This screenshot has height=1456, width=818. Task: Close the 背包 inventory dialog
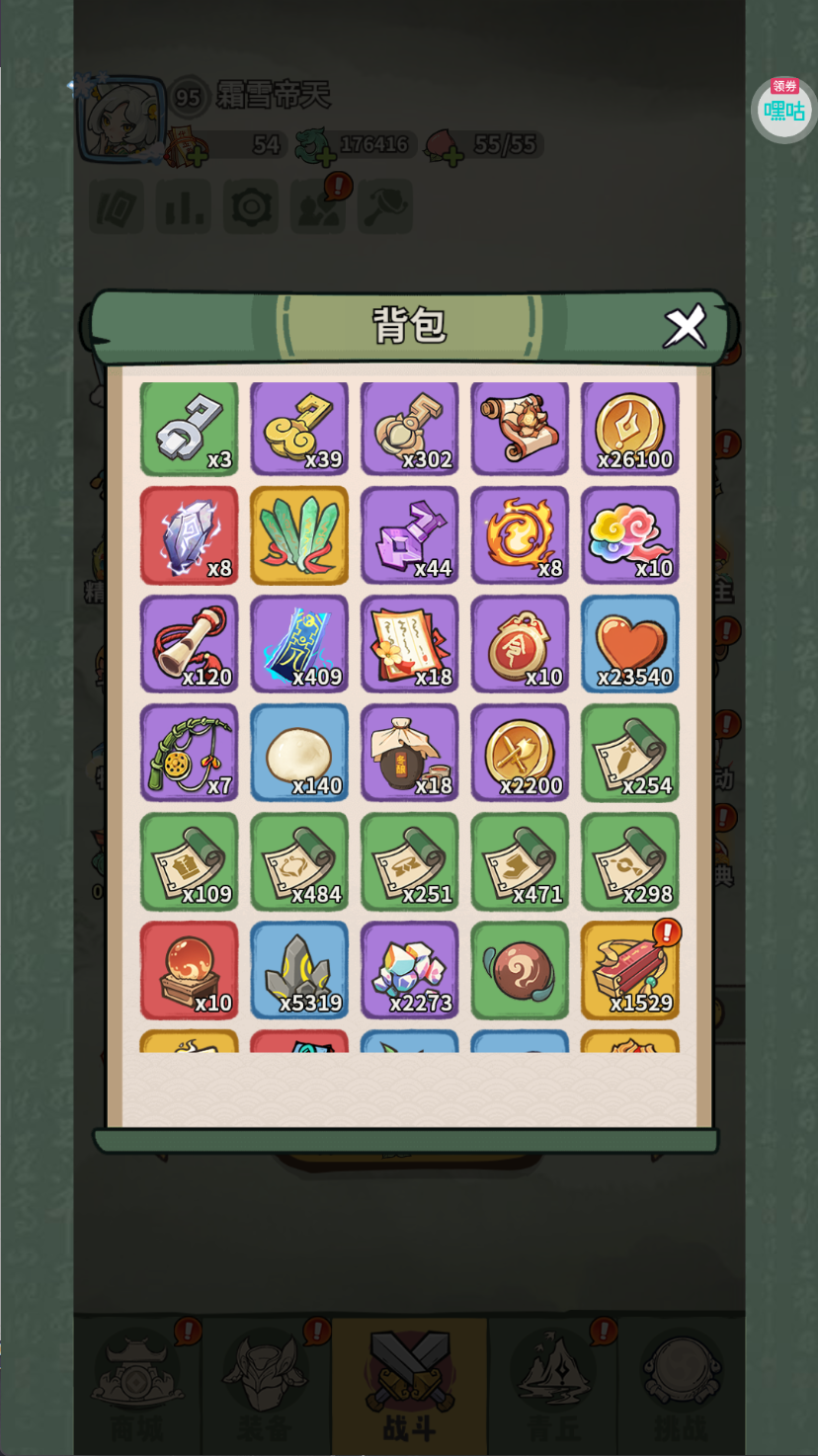tap(685, 326)
